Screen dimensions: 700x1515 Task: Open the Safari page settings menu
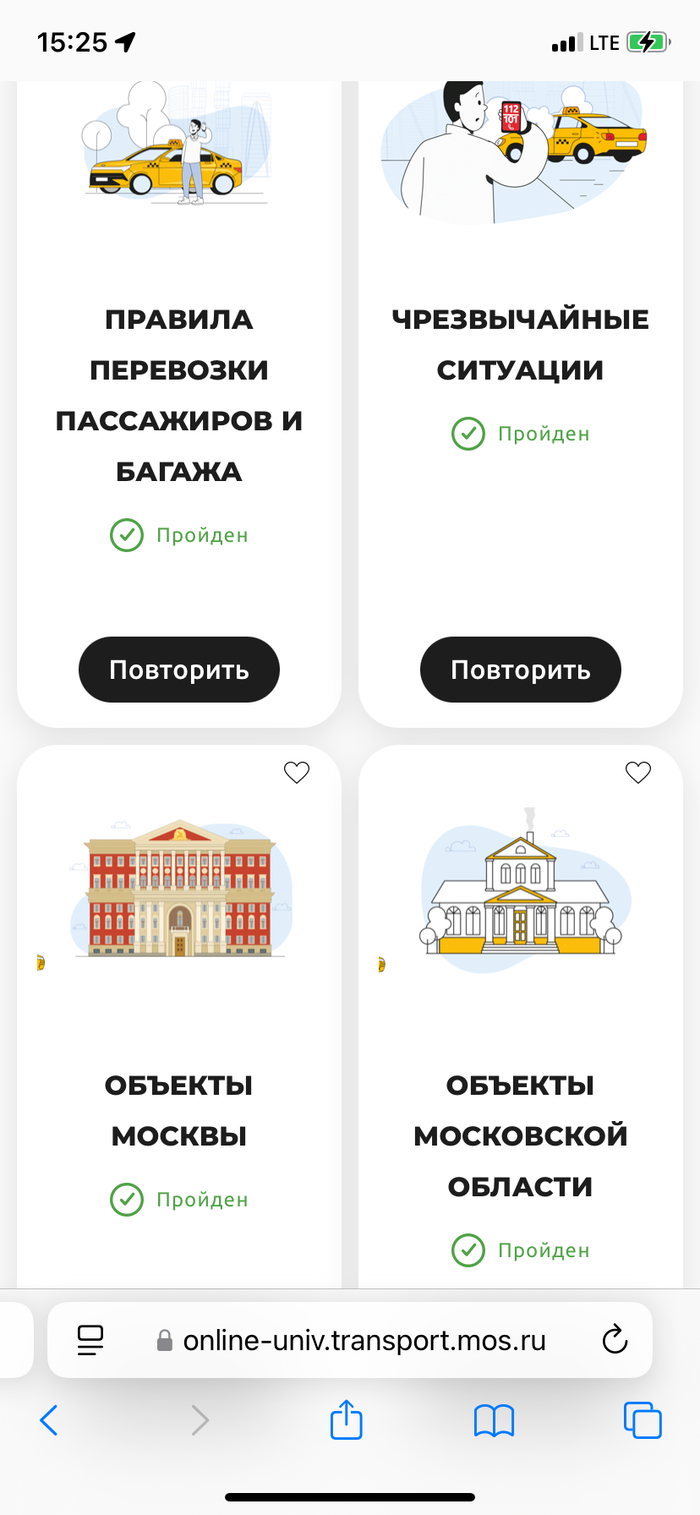pyautogui.click(x=91, y=1340)
